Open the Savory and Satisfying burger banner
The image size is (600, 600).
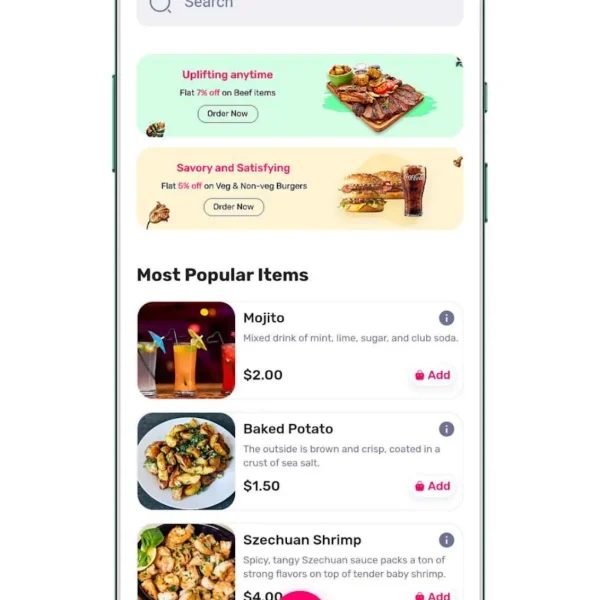(x=300, y=188)
